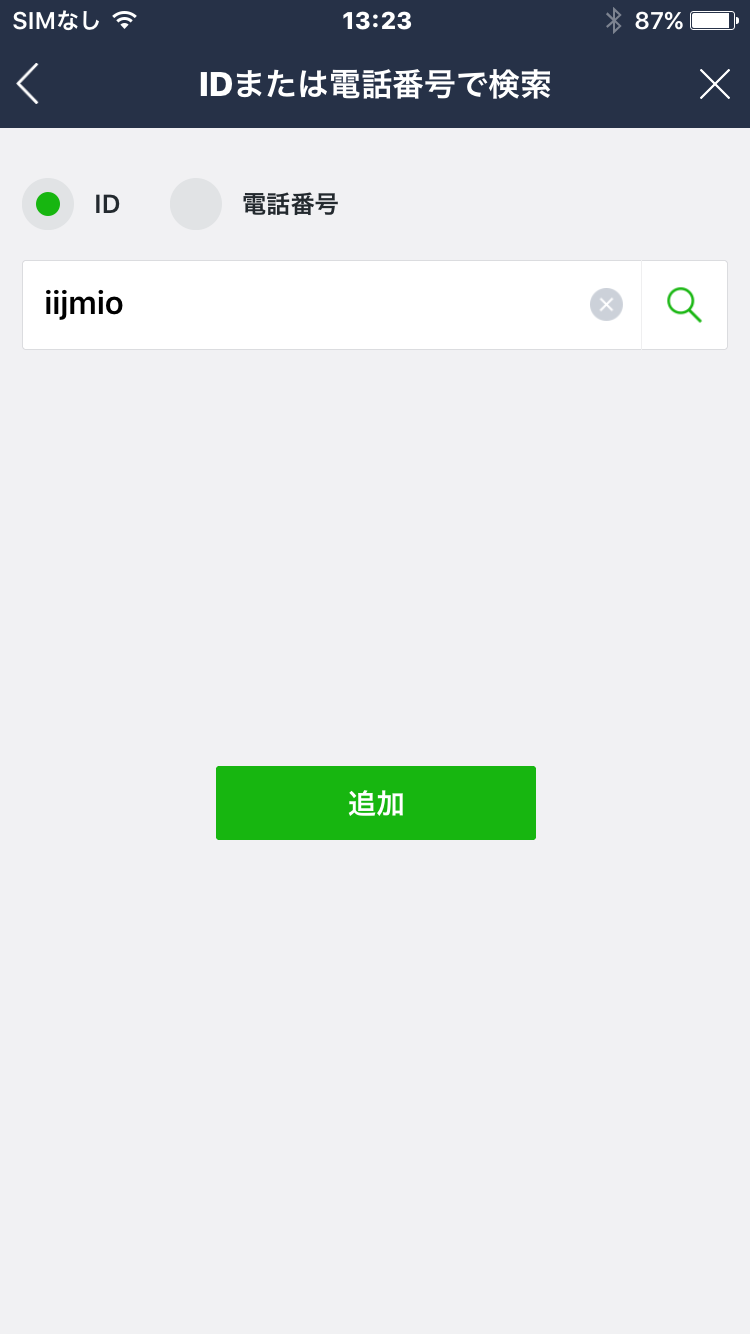Viewport: 750px width, 1334px height.
Task: Switch to 電話番号 search option
Action: point(196,204)
